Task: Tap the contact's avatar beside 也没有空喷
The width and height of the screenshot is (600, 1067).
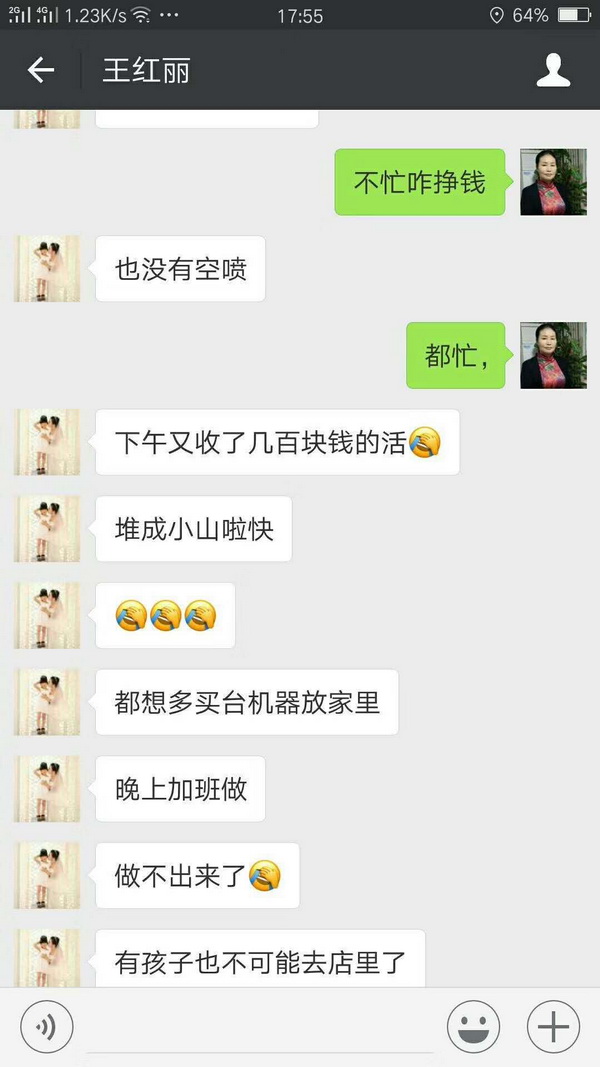Action: [x=47, y=269]
